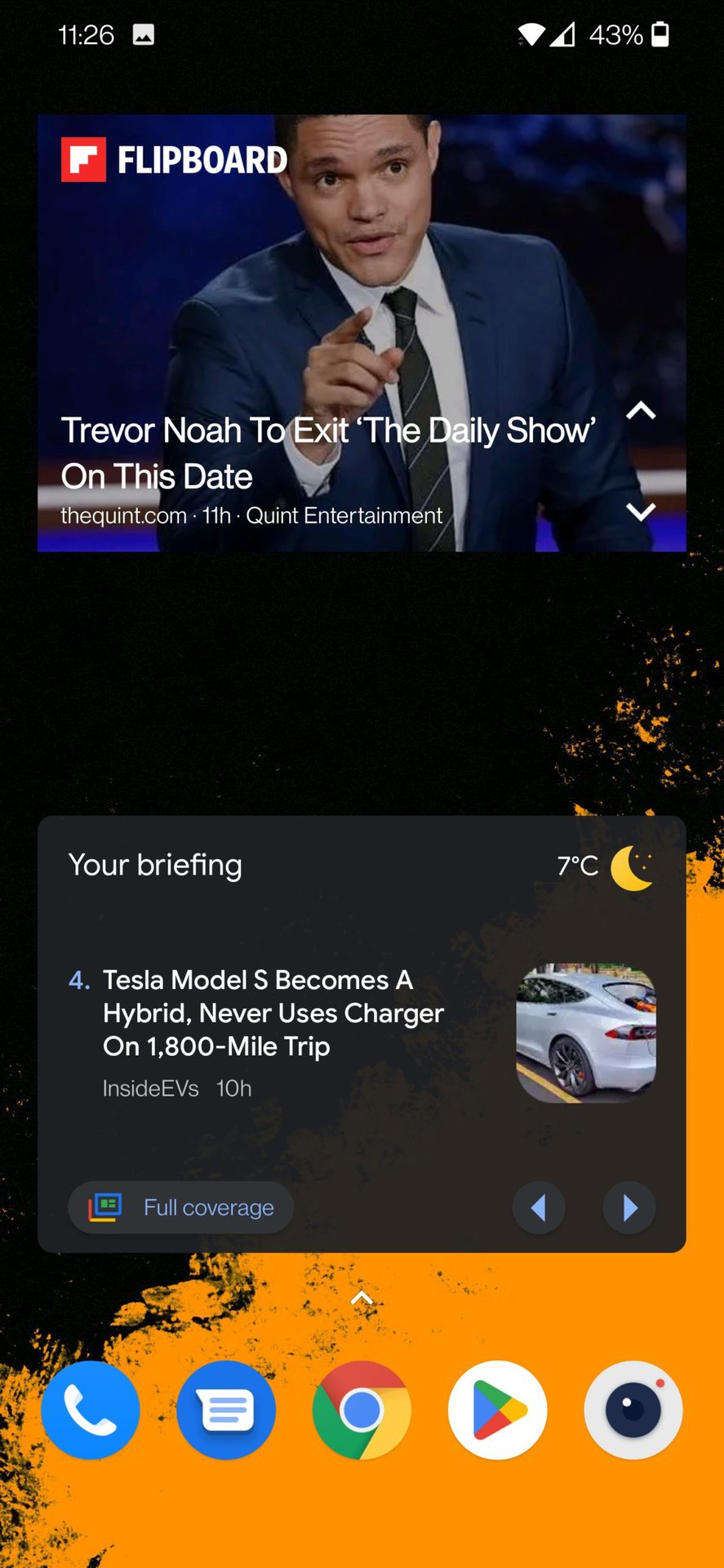Launch the Camera app
Screen dimensions: 724x1568
633,1410
